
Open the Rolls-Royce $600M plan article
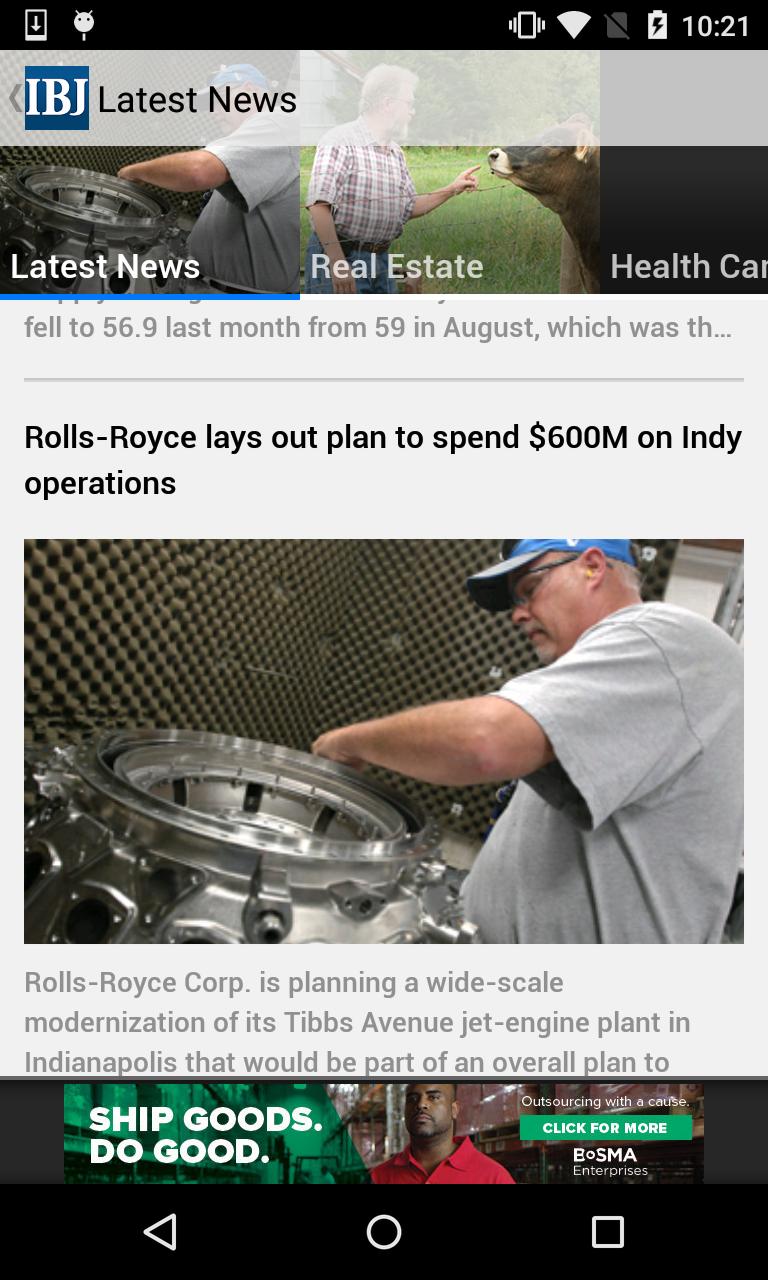383,459
